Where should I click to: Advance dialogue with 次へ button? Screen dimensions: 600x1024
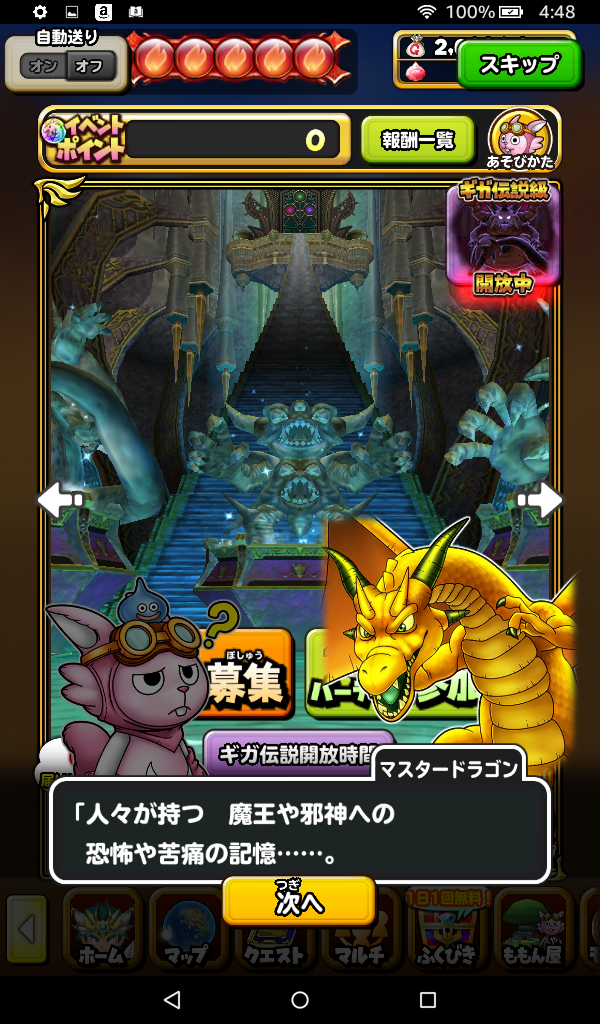tap(298, 901)
